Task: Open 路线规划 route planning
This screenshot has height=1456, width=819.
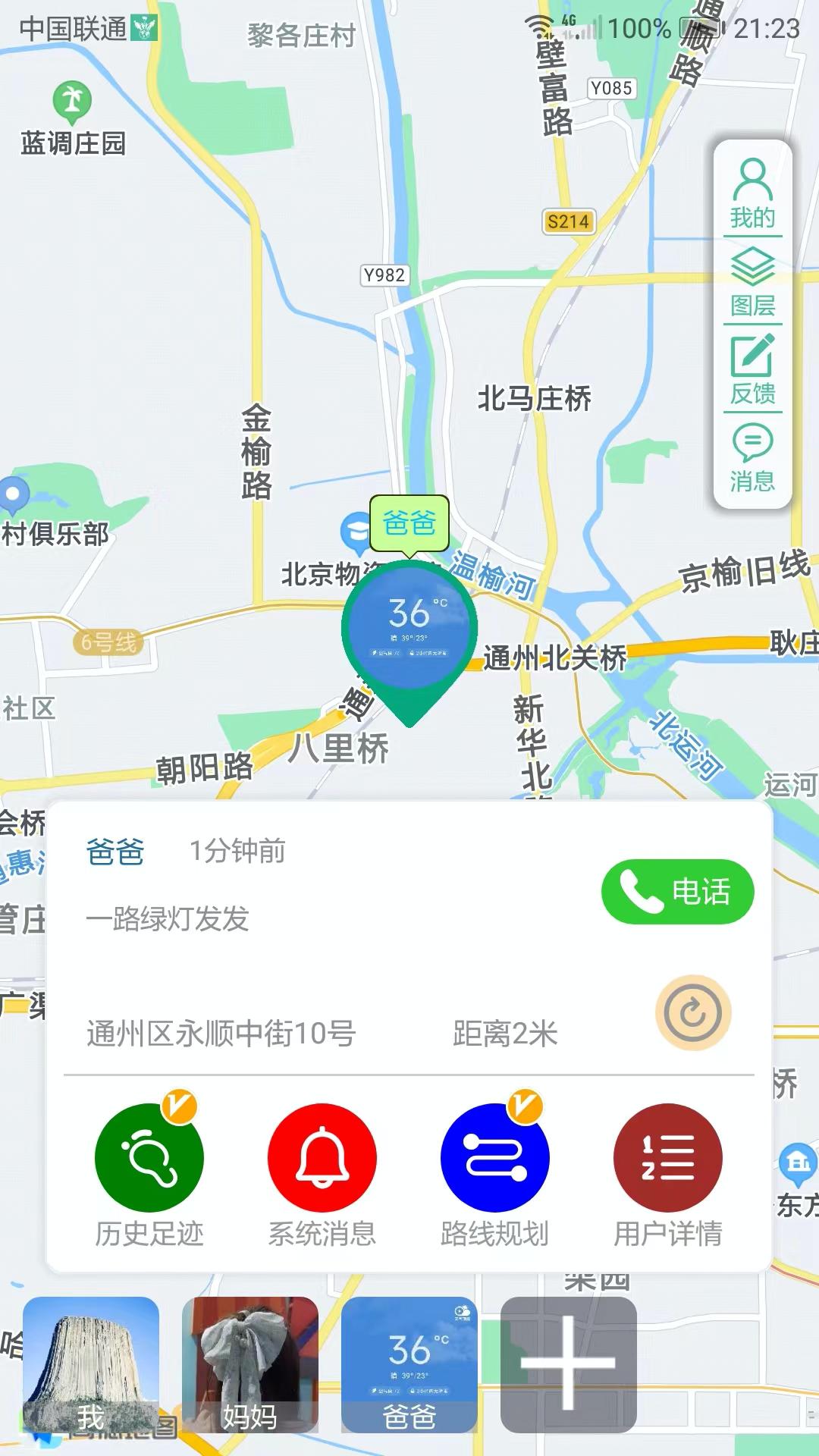Action: (495, 1158)
